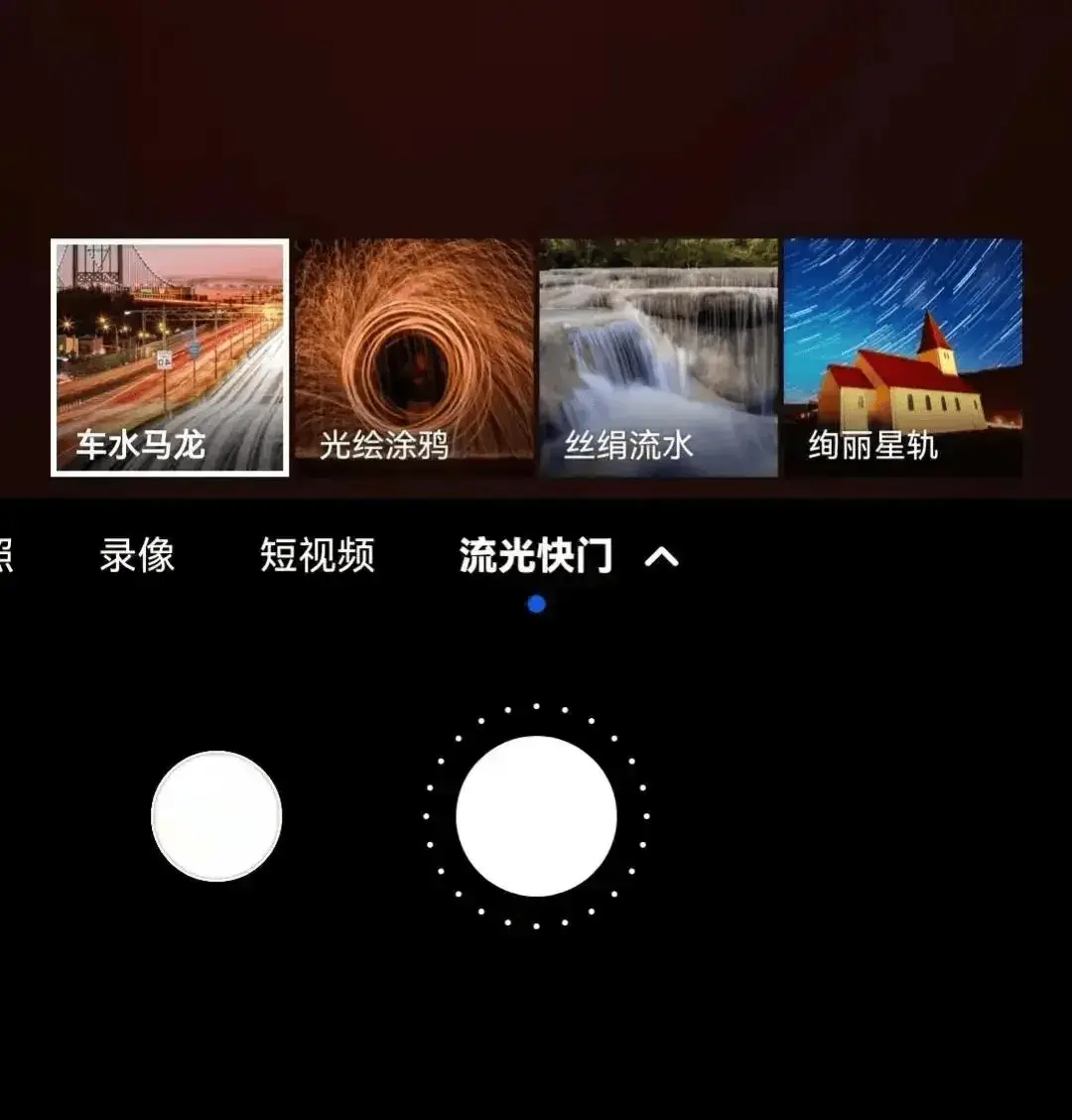Select the 绚丽星轨 star trails mode
Screen dimensions: 1072x1120
click(x=902, y=357)
